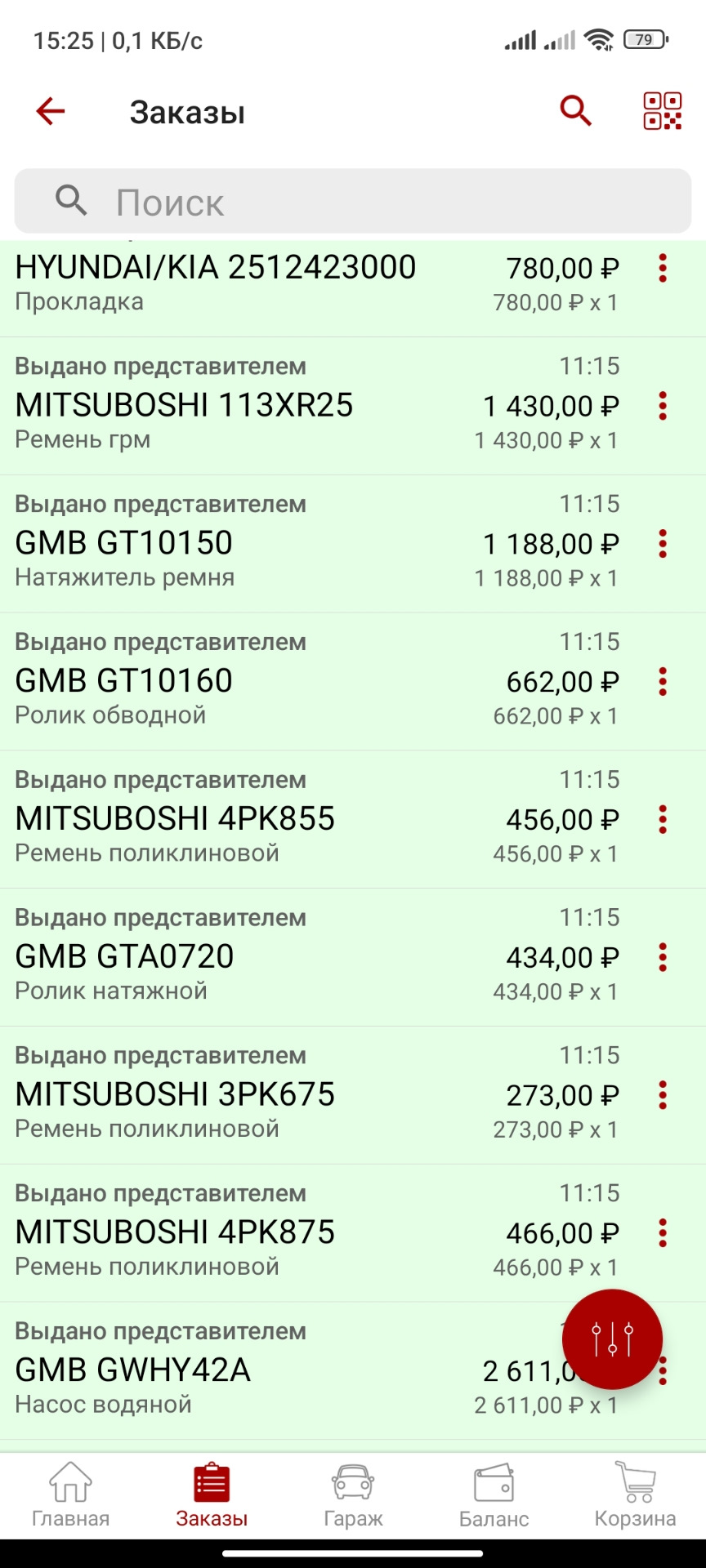Open the search magnifier in app bar
Image resolution: width=706 pixels, height=1568 pixels.
575,111
